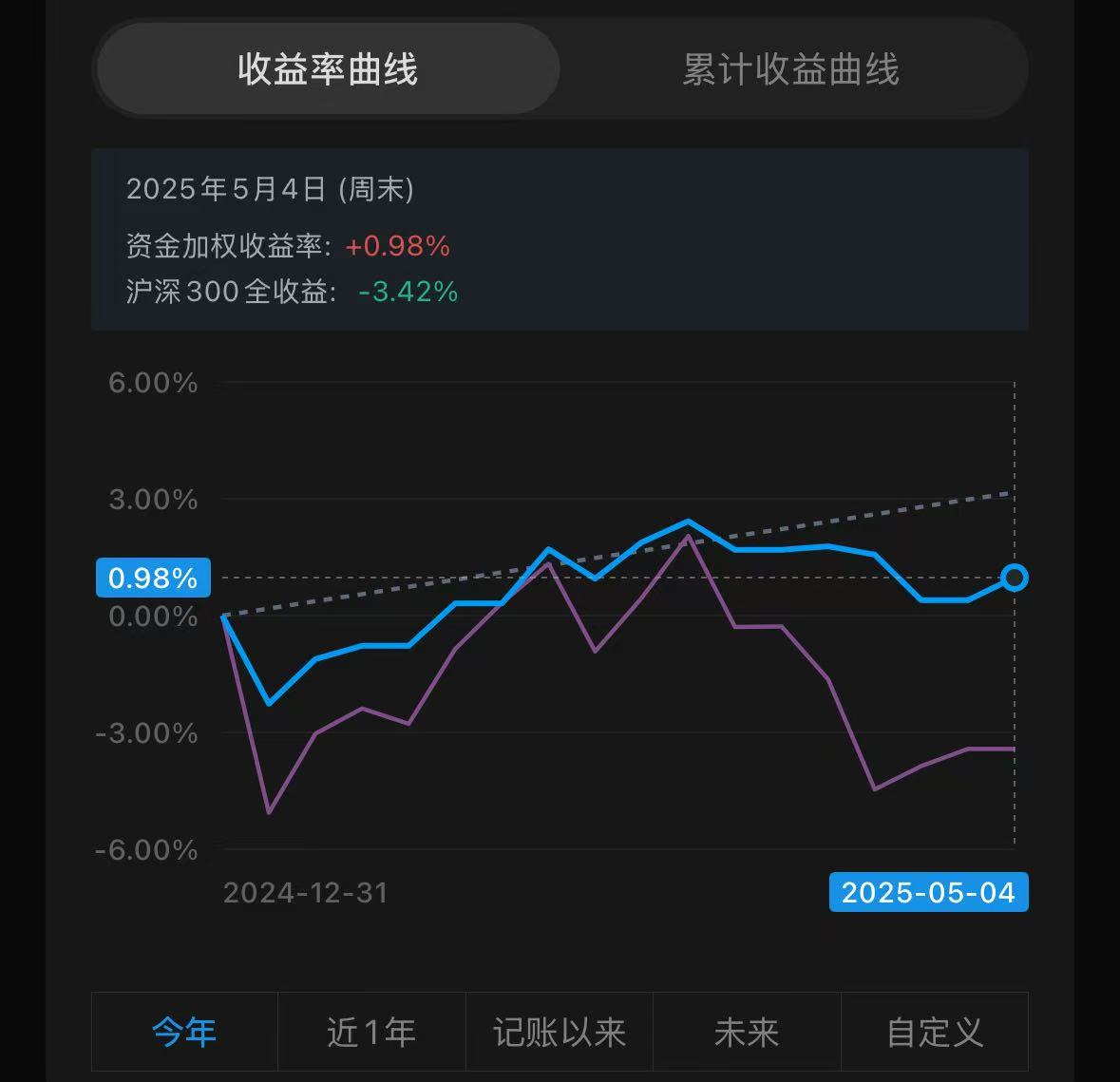Image resolution: width=1120 pixels, height=1082 pixels.
Task: Choose the 未来 range option
Action: click(746, 1032)
